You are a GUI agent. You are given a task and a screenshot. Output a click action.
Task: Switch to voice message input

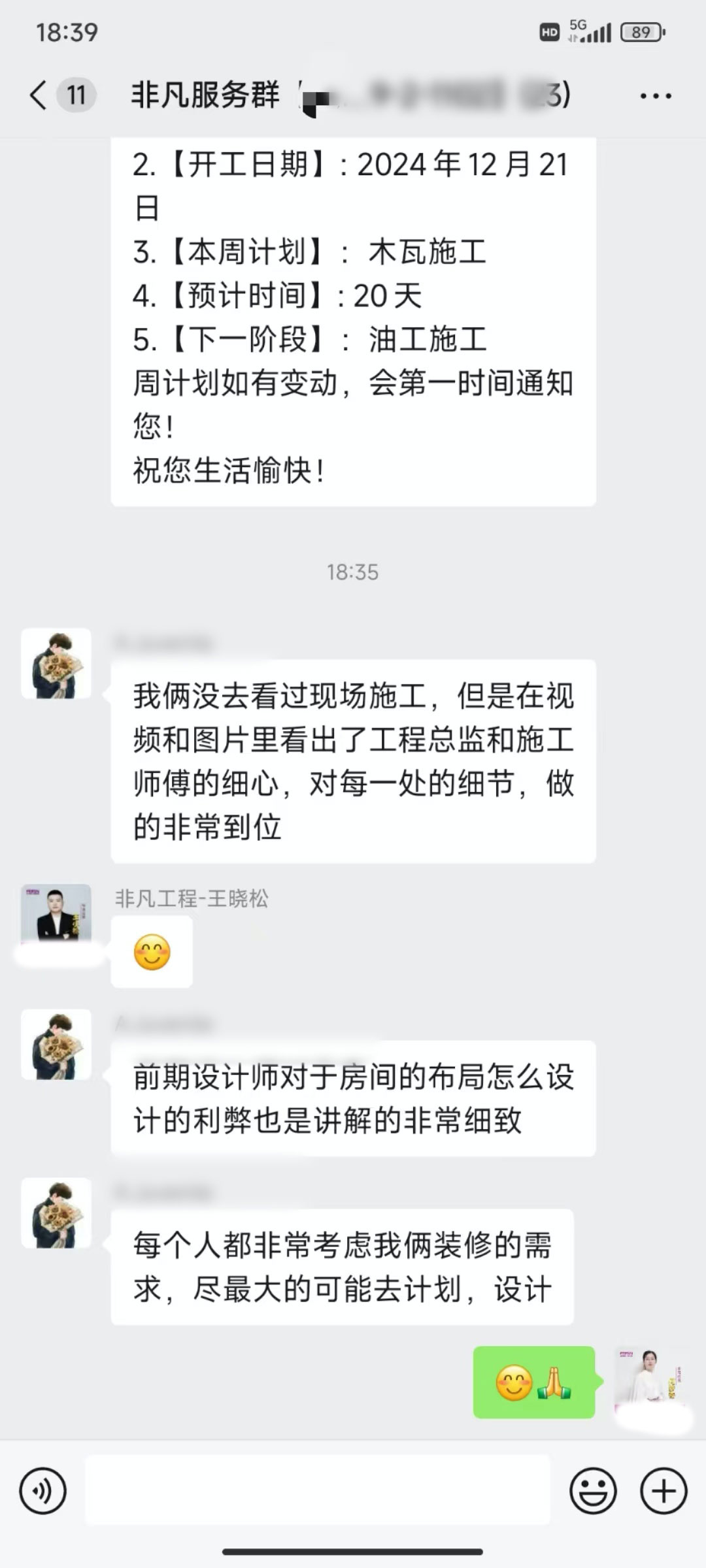[42, 1492]
